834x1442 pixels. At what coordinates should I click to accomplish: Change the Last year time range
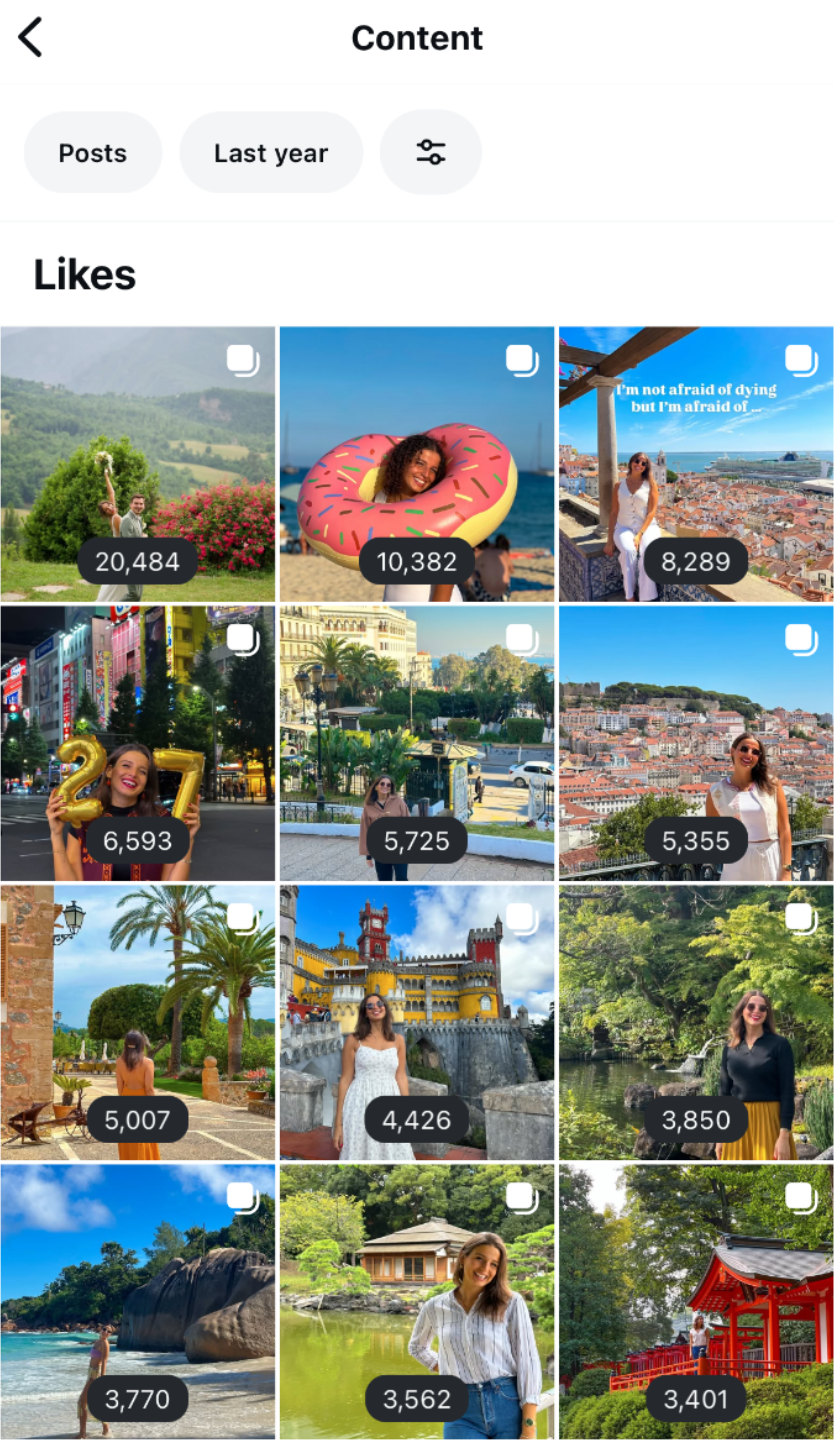point(271,153)
